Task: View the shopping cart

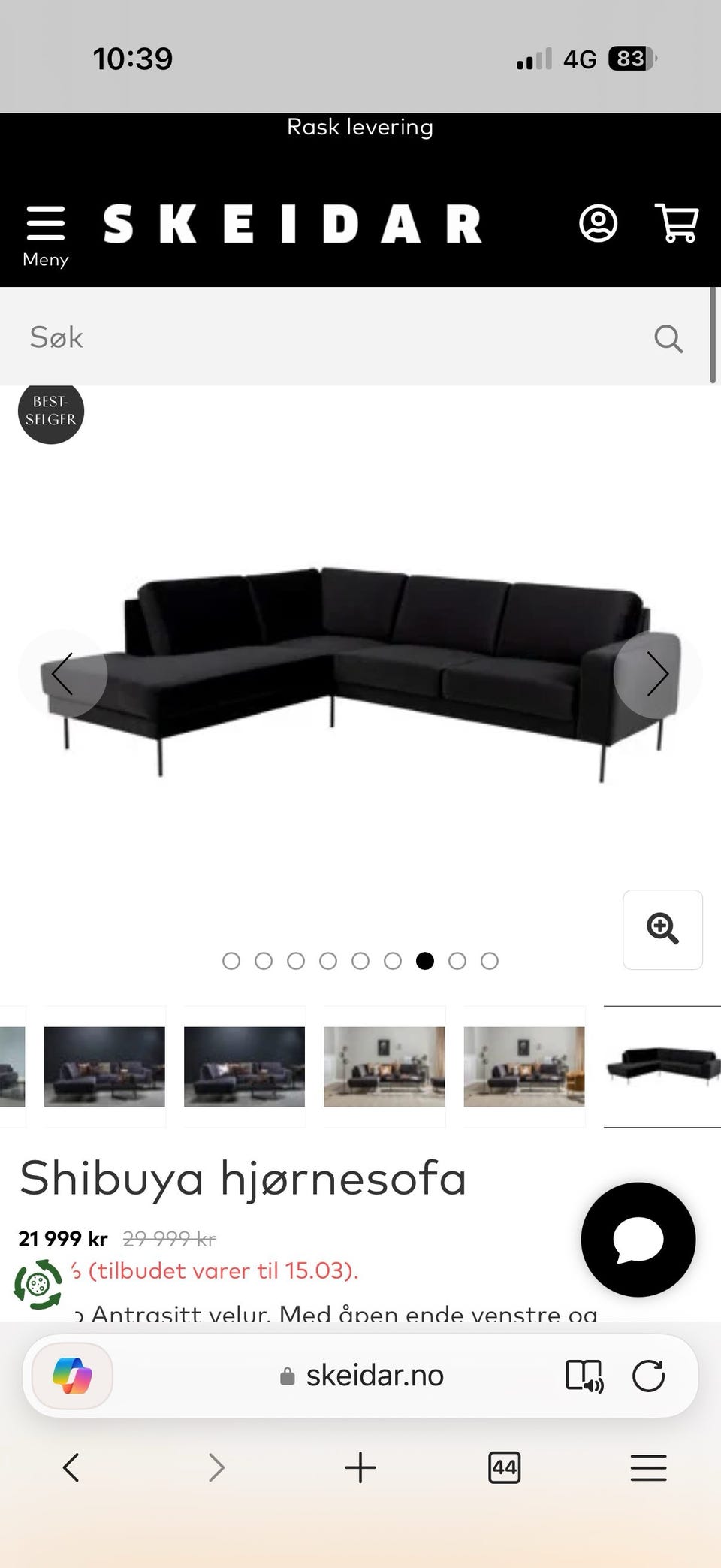Action: (677, 223)
